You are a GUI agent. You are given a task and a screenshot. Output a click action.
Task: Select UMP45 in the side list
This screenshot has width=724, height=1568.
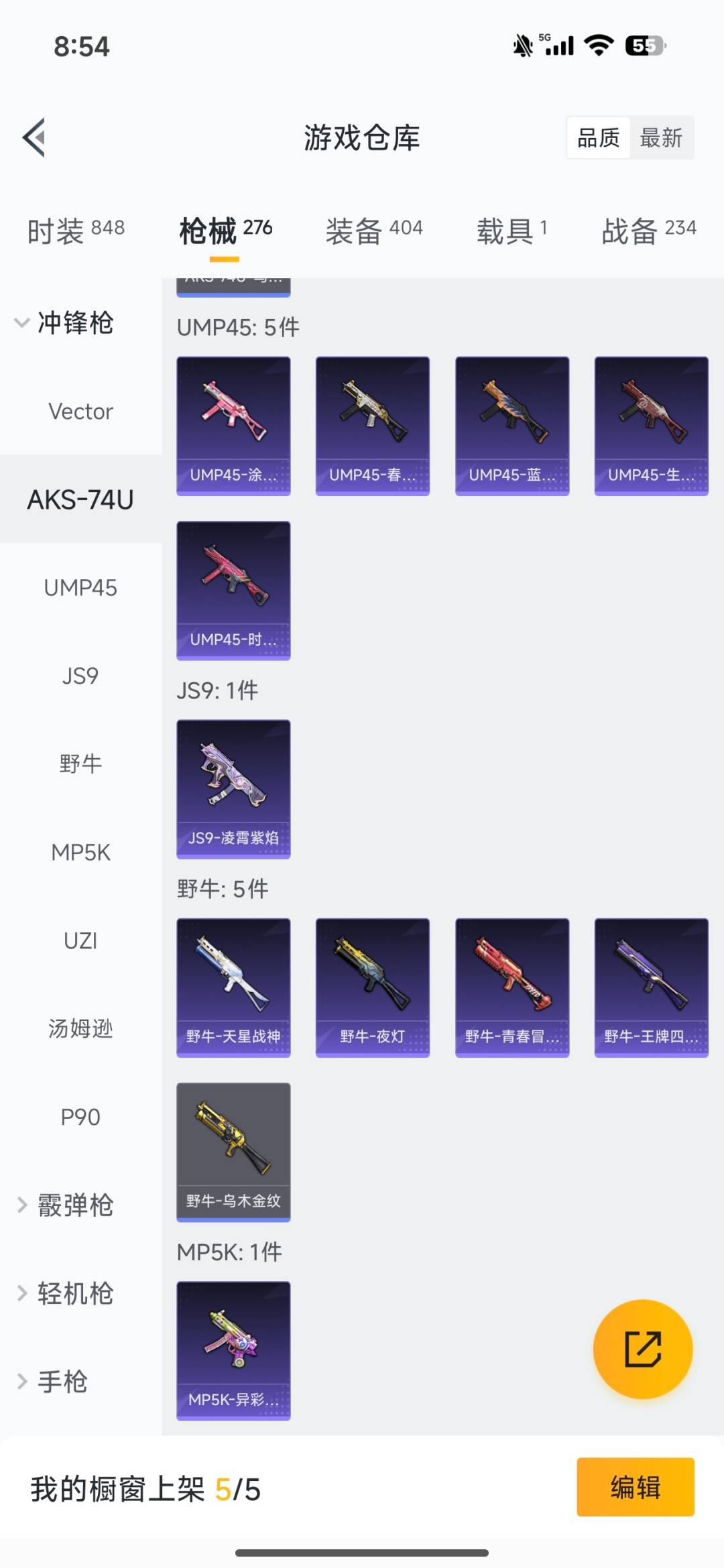(80, 587)
